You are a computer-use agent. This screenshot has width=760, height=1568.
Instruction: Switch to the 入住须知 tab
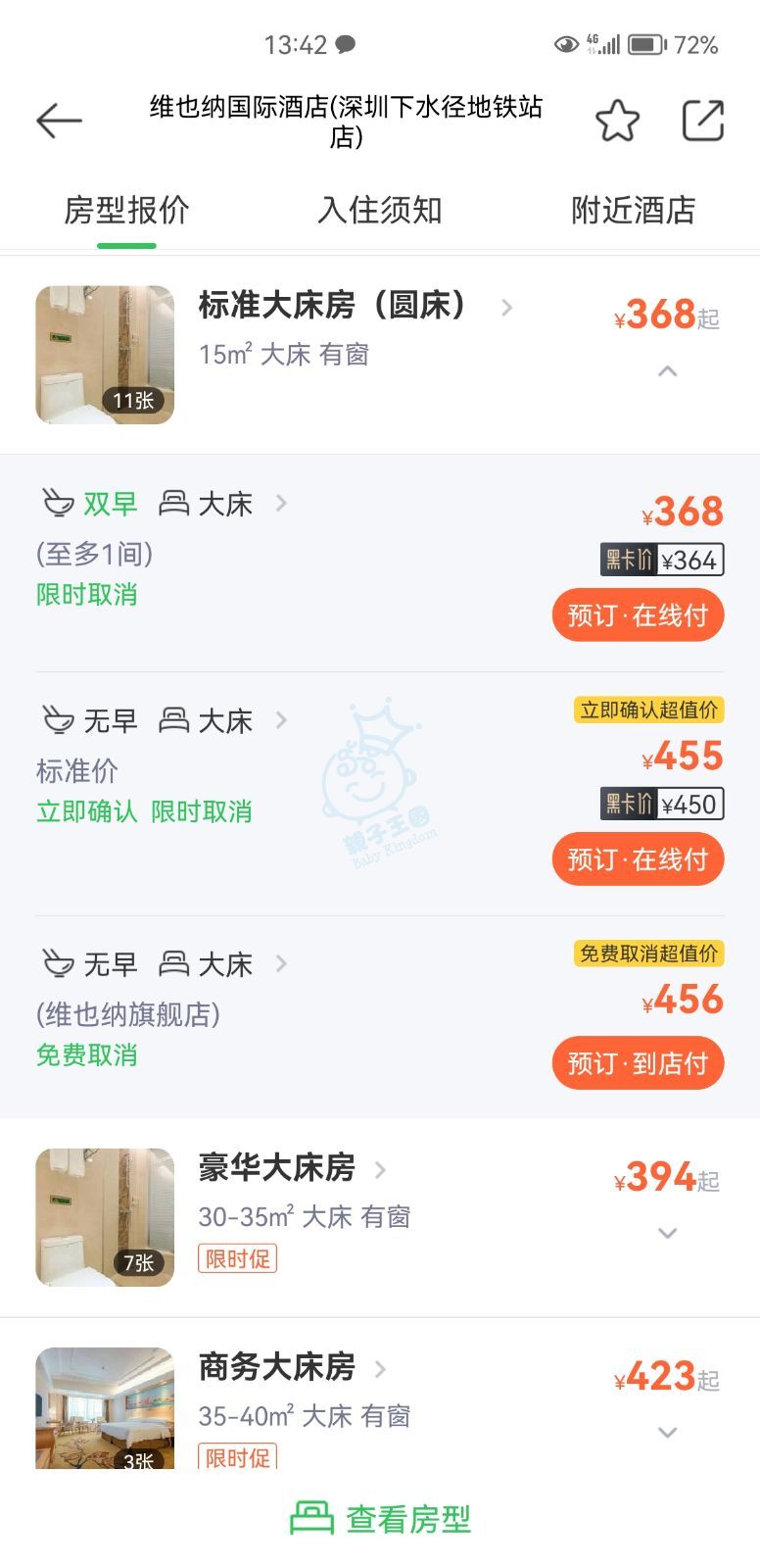(x=380, y=210)
